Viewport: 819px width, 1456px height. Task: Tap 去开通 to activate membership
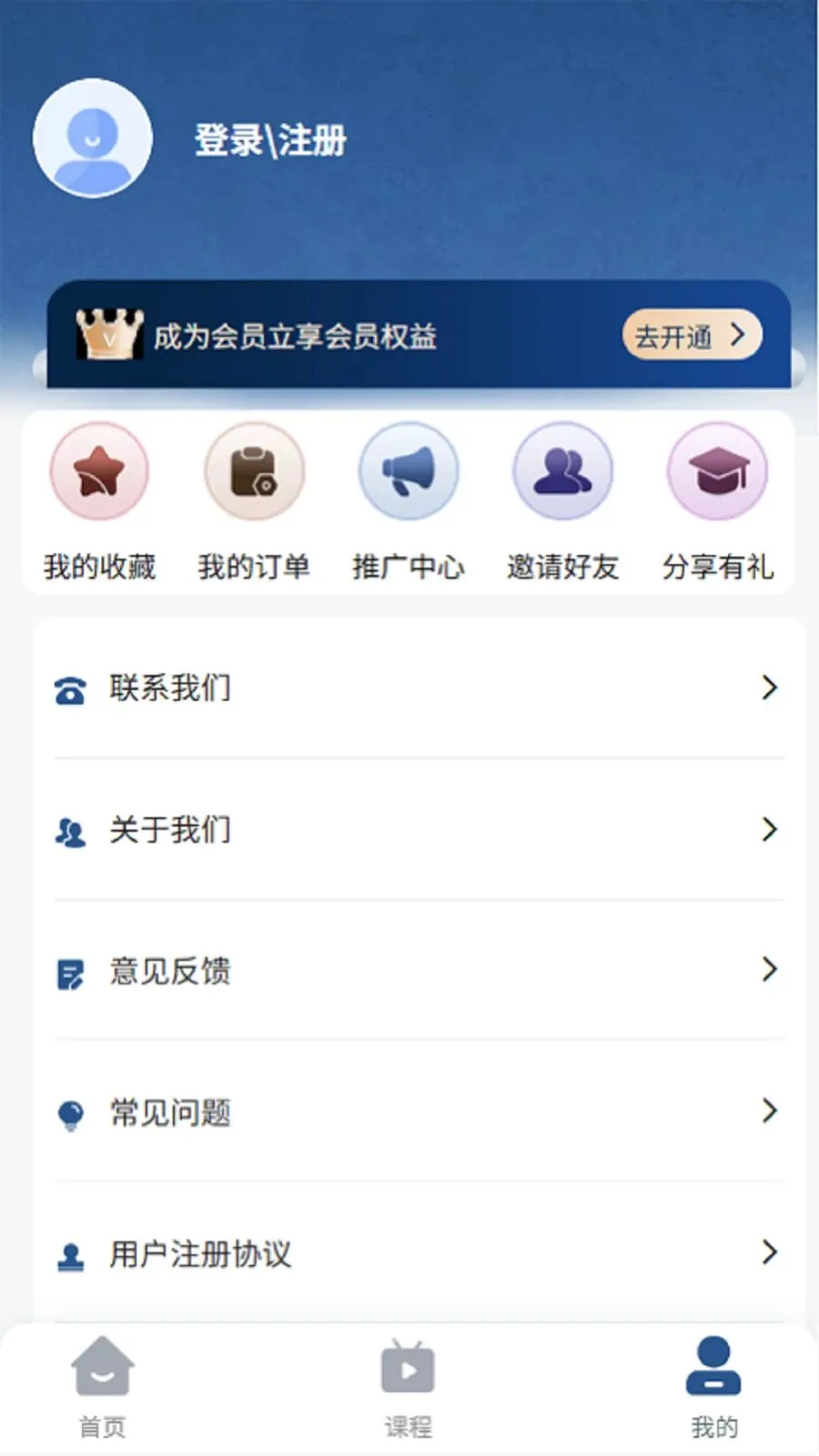tap(692, 335)
